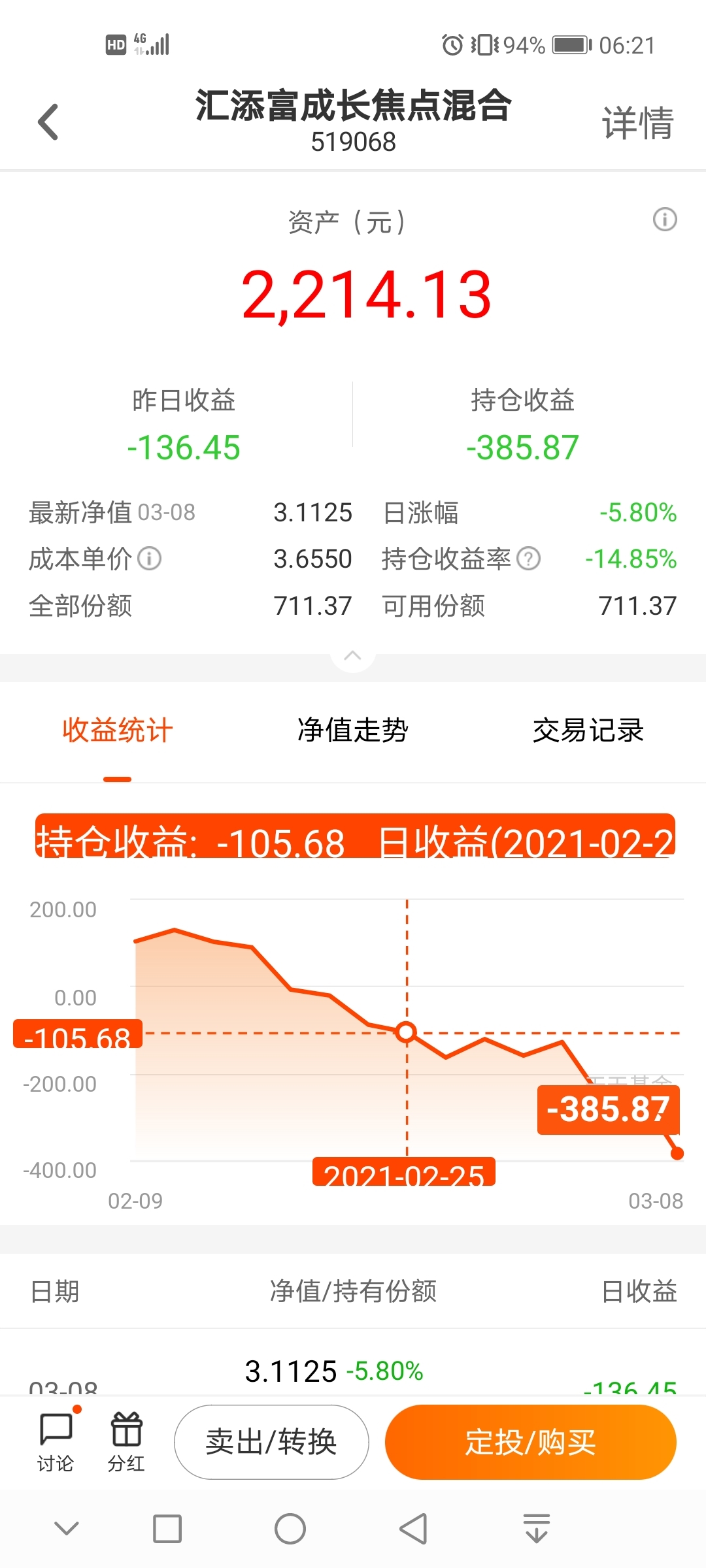Screen dimensions: 706x1568
Task: Collapse the holdings detail panel
Action: click(x=352, y=655)
